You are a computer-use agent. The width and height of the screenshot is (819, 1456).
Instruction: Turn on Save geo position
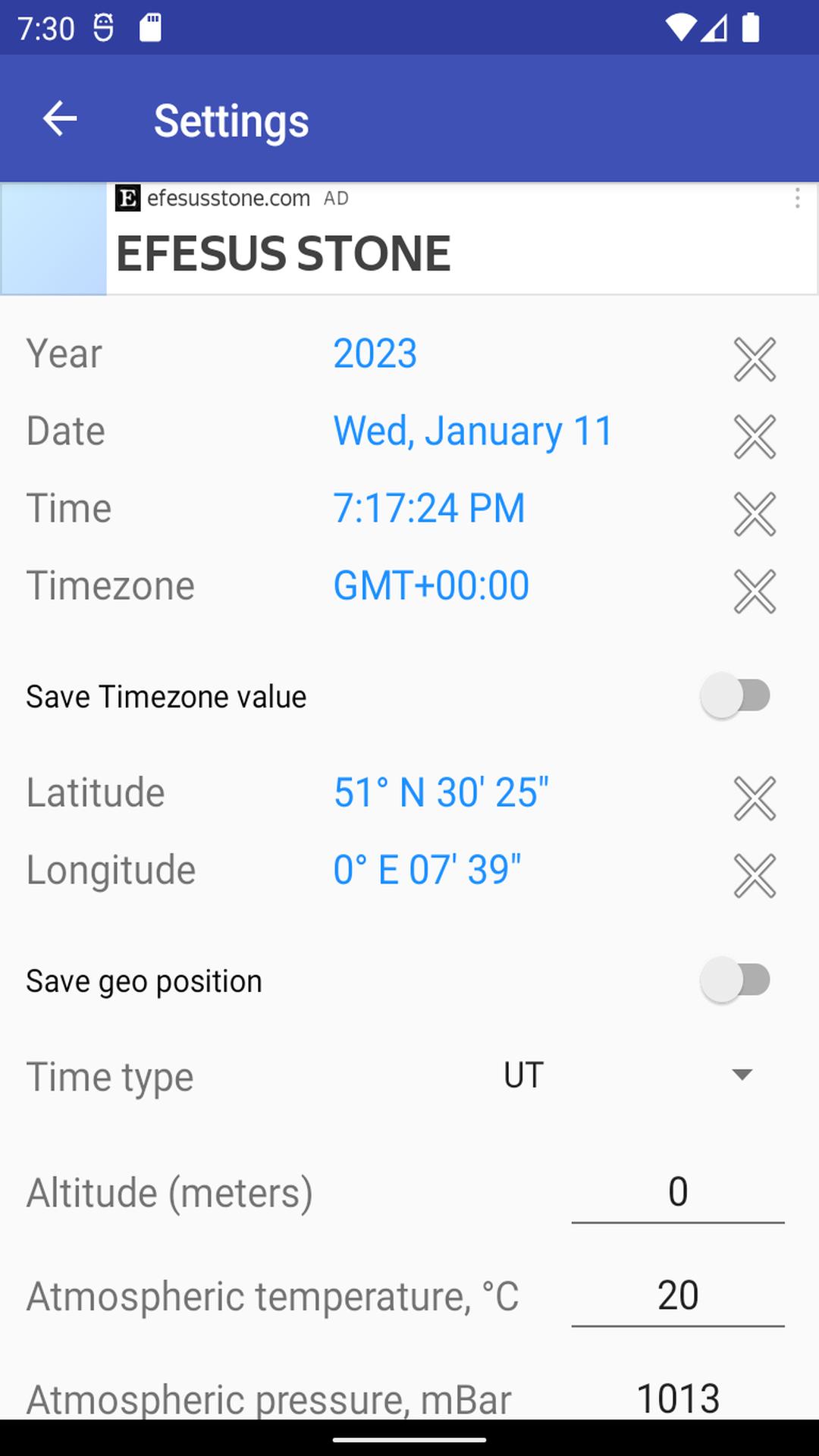736,980
